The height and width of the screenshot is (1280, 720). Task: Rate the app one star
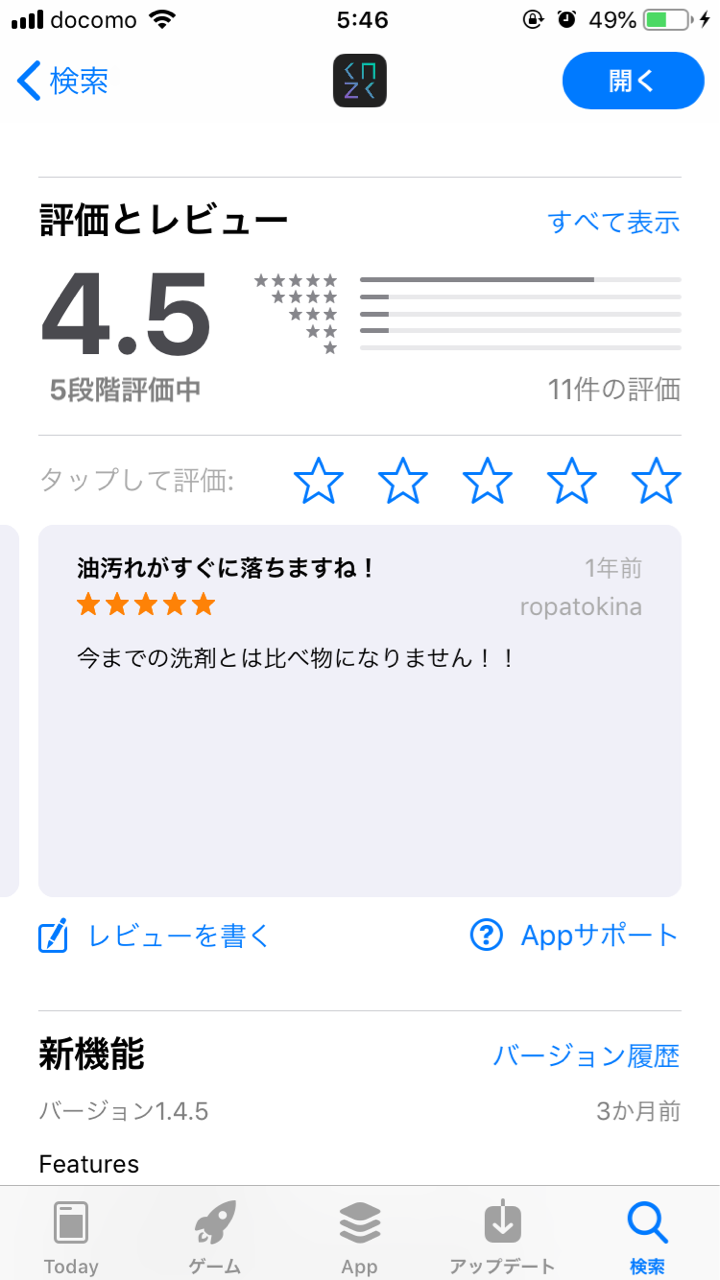click(319, 481)
